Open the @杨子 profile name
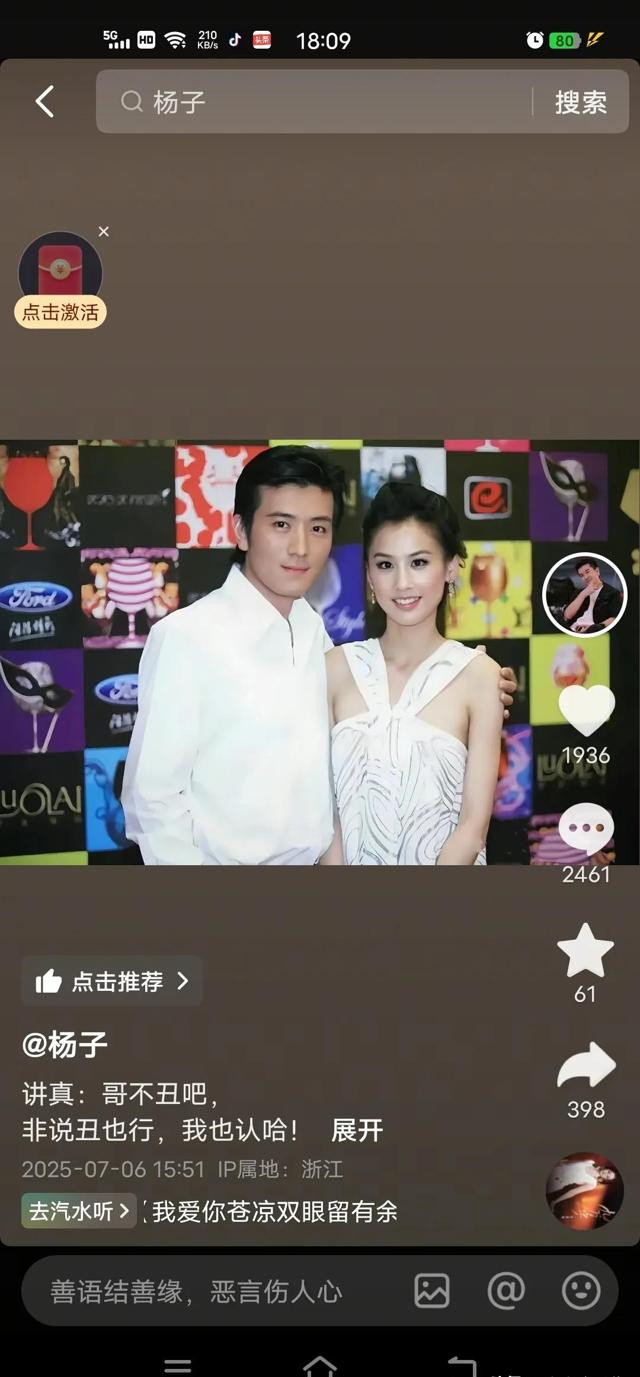This screenshot has width=640, height=1377. pos(65,1044)
